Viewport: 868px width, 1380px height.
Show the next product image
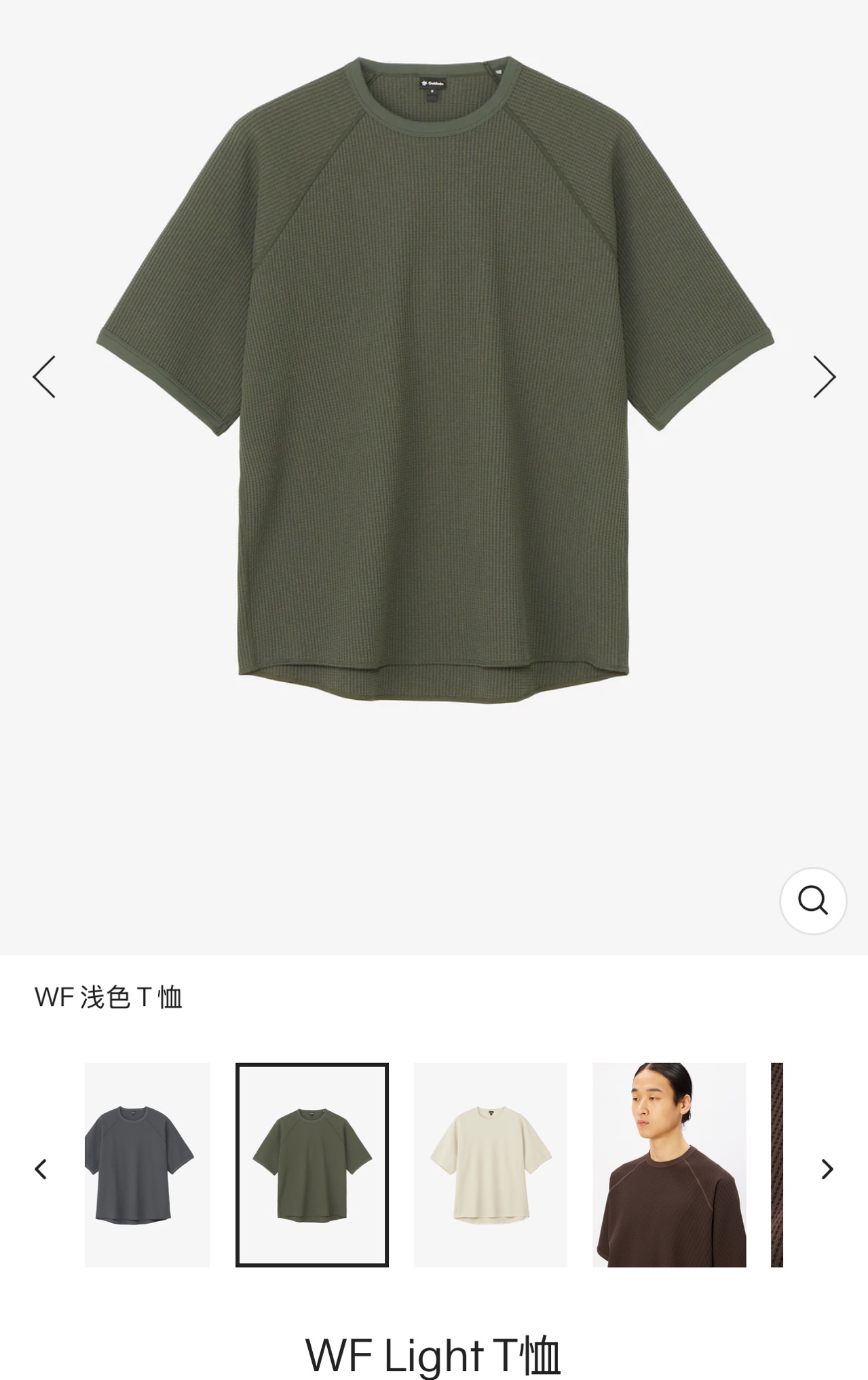coord(824,377)
